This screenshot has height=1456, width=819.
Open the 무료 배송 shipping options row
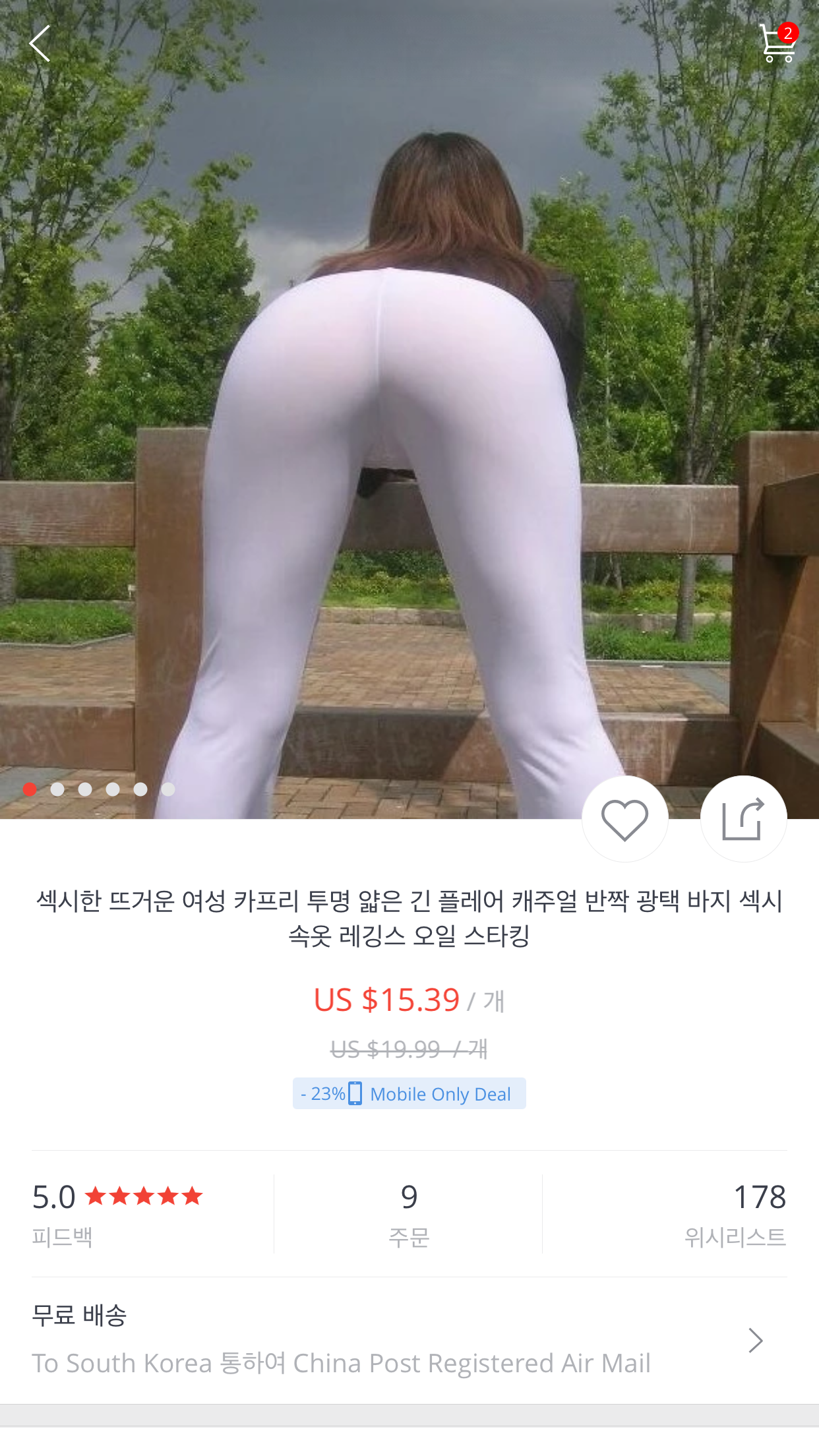[x=409, y=1340]
